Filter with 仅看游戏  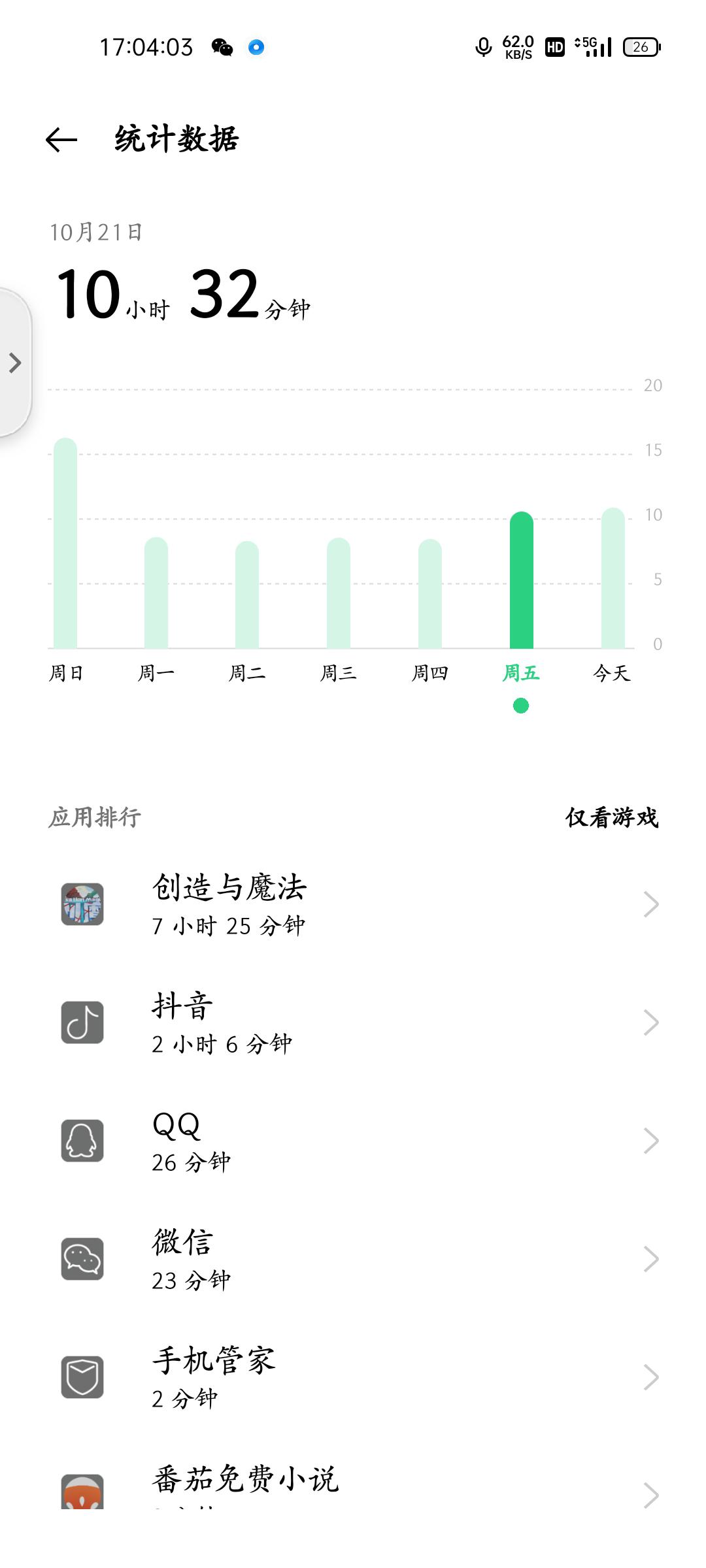612,817
